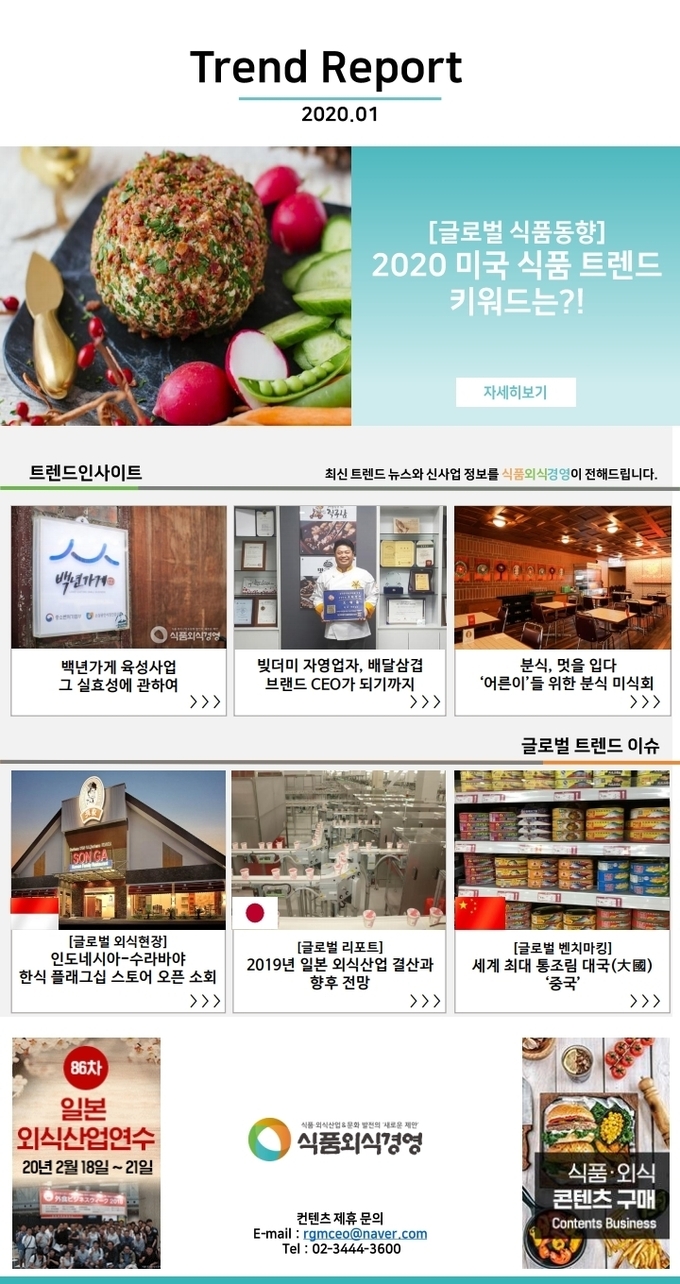Open the 일본 외식산업연수 86차 banner
This screenshot has width=680, height=1284.
click(86, 1153)
